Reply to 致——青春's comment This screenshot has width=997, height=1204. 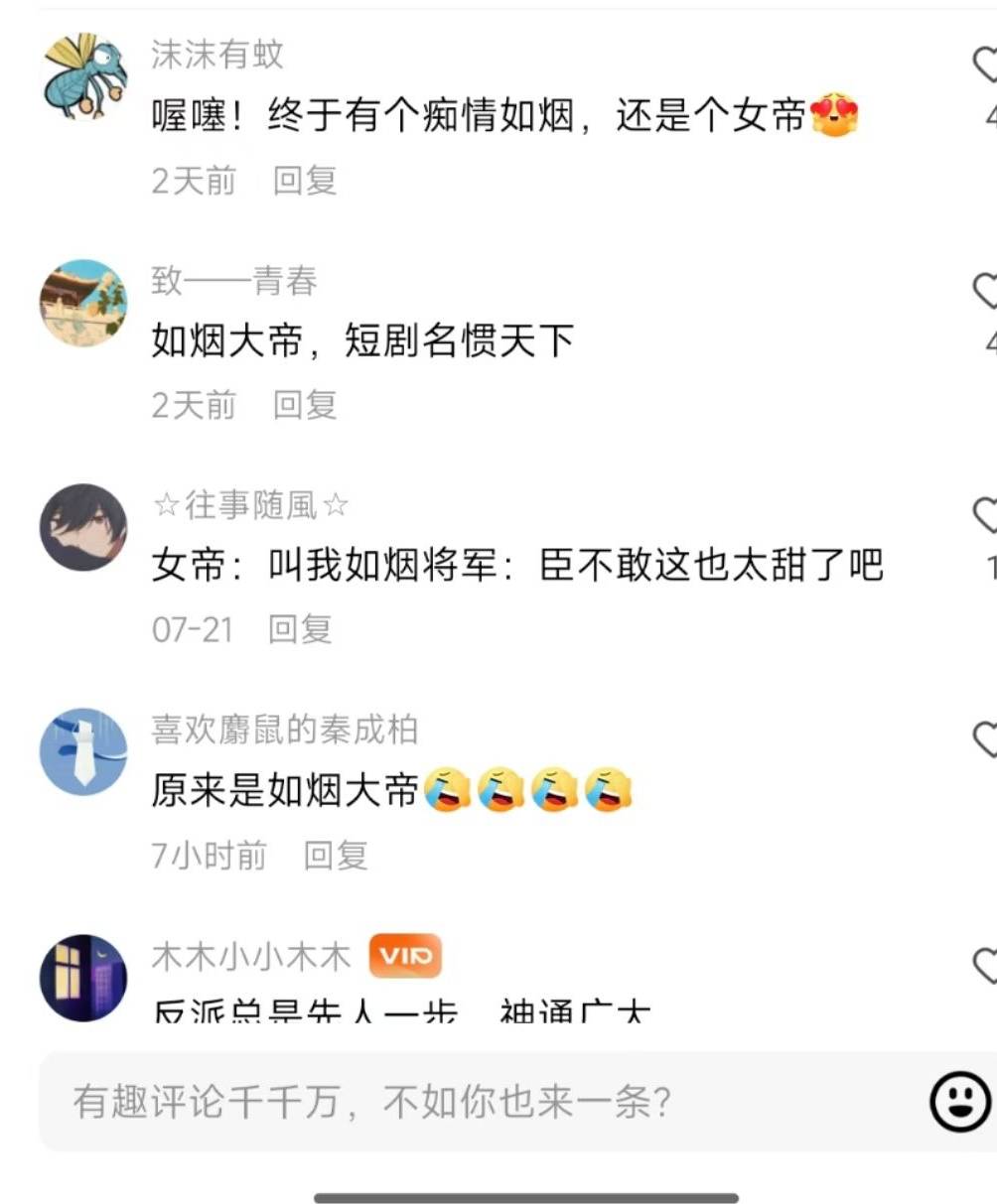[305, 404]
